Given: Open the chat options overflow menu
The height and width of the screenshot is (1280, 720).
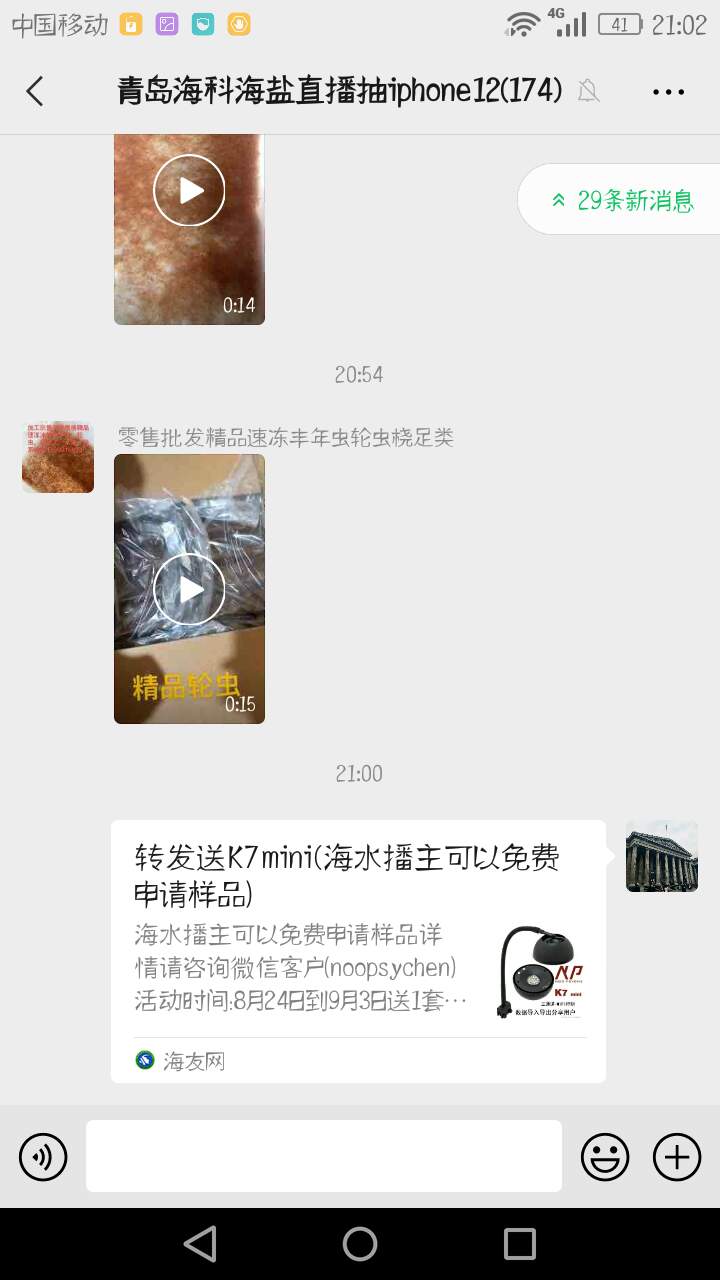Looking at the screenshot, I should pos(668,92).
